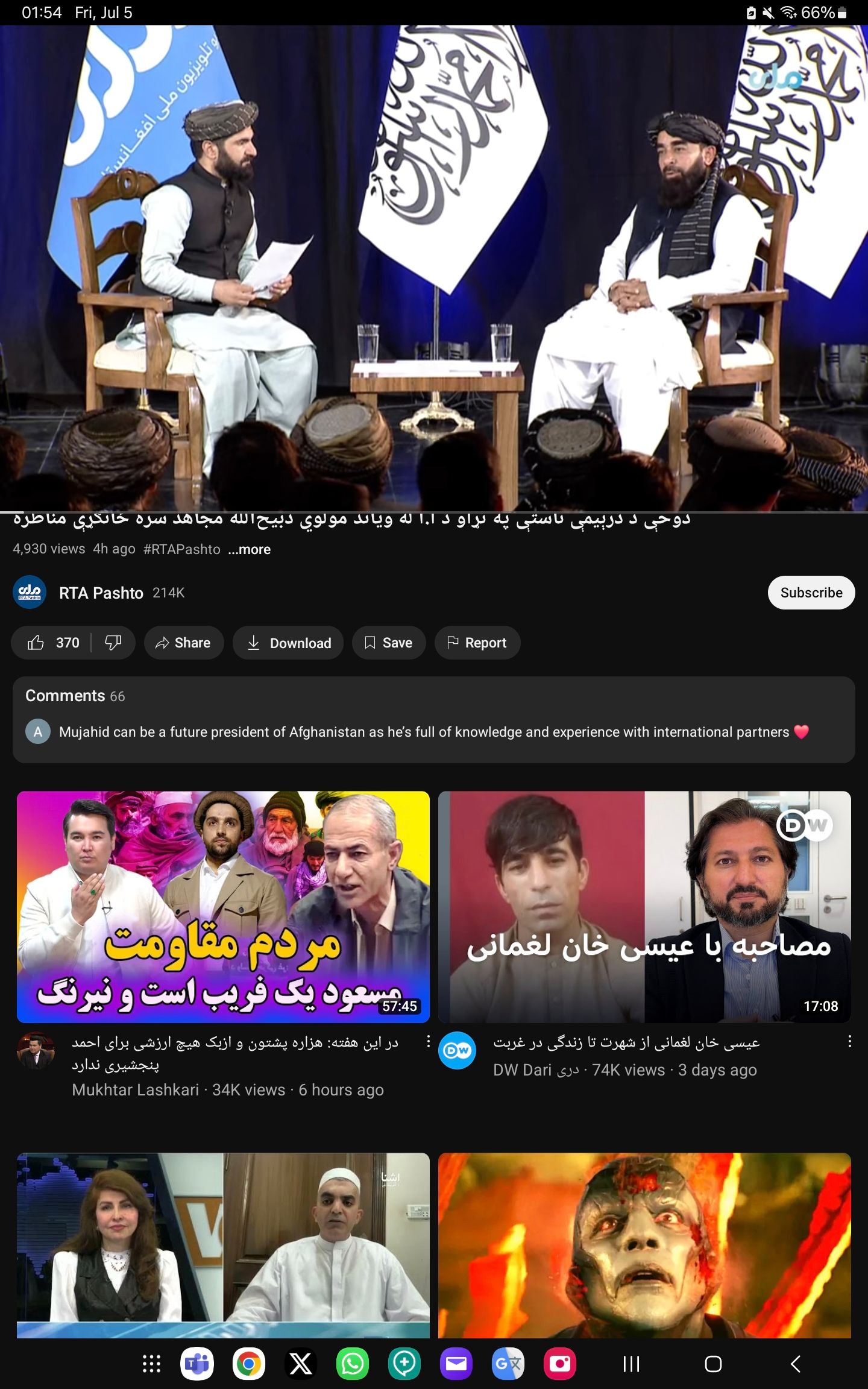
Task: Subscribe to RTA Pashto
Action: [x=811, y=593]
